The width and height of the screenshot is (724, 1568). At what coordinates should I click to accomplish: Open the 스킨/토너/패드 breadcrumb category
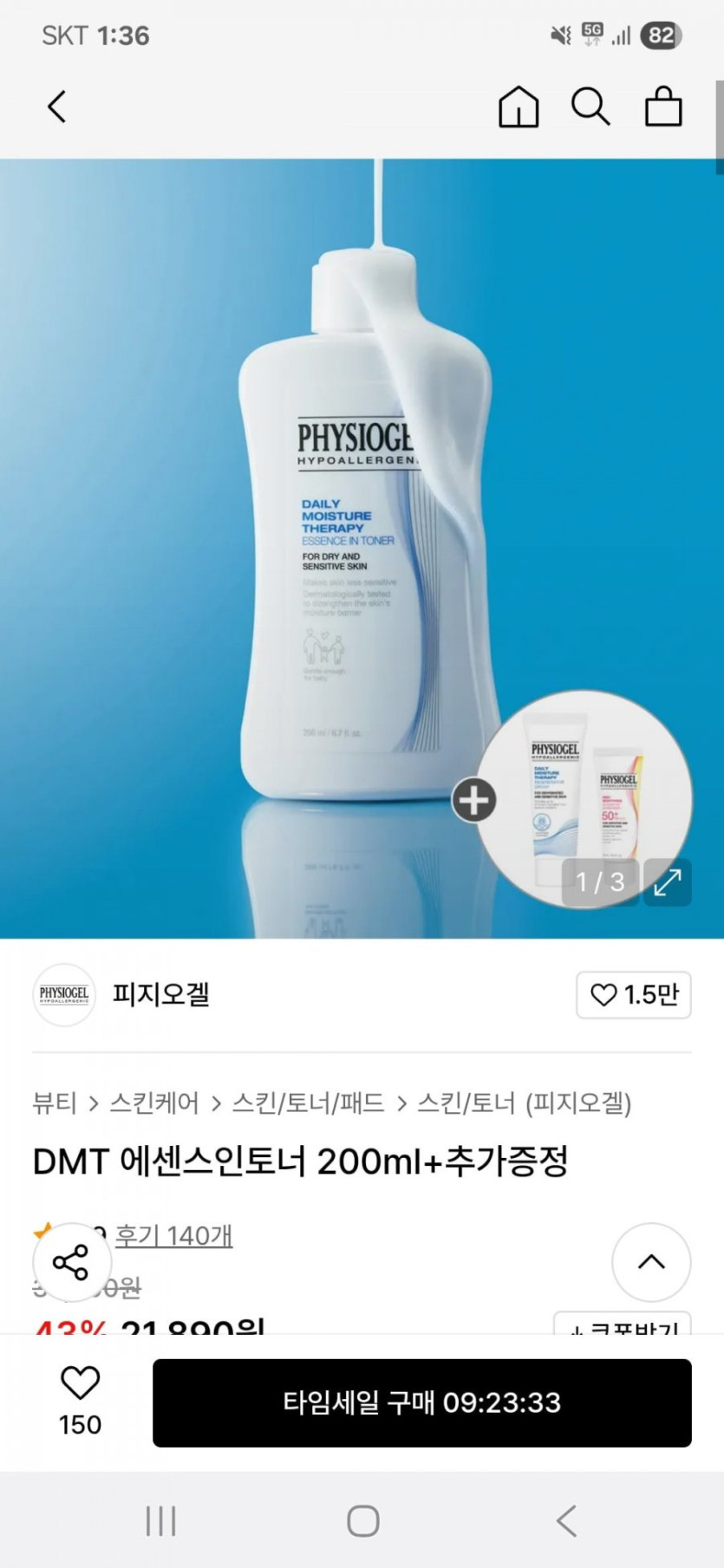point(309,1103)
